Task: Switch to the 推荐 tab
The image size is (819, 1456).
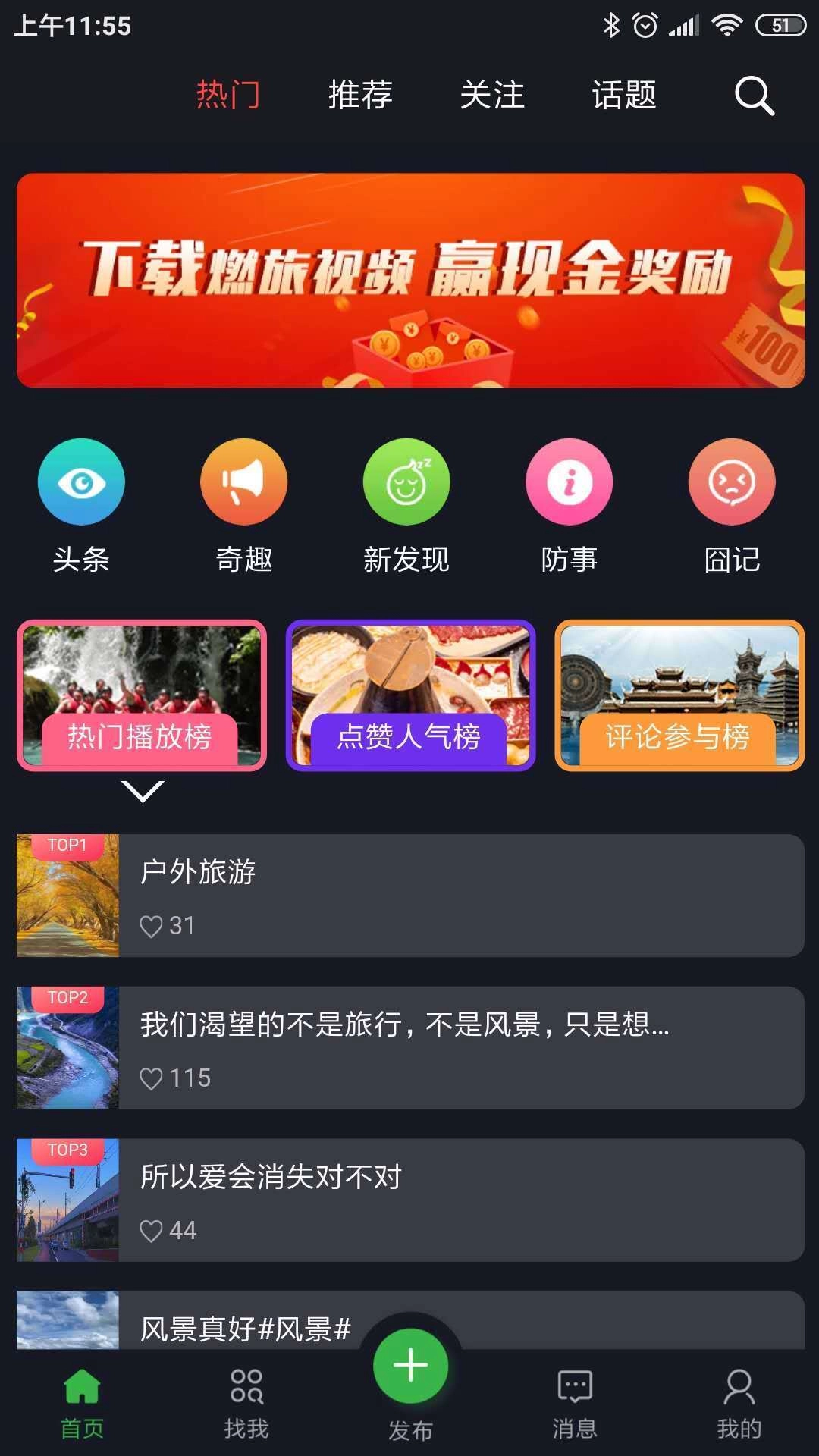Action: (x=360, y=96)
